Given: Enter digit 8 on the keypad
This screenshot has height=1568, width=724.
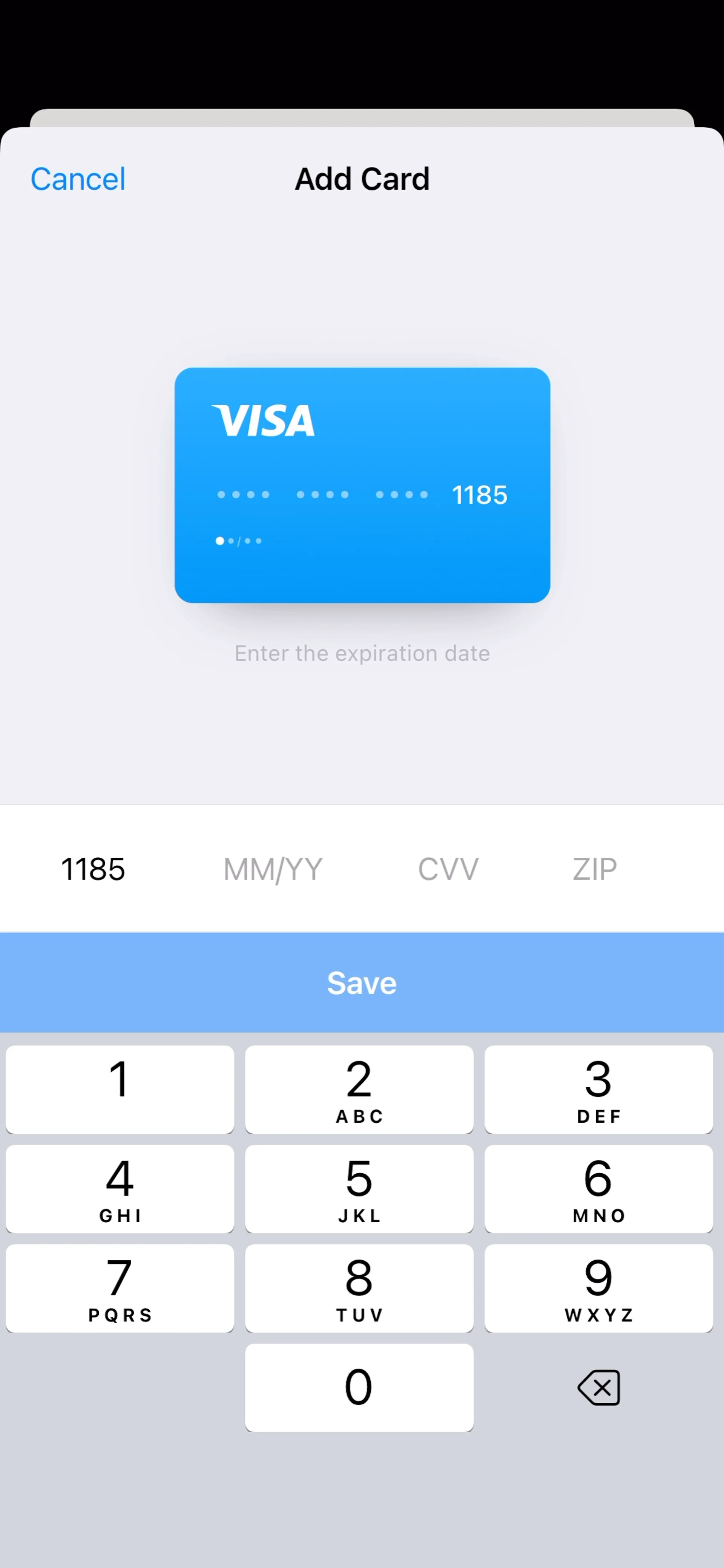Looking at the screenshot, I should (x=359, y=1288).
